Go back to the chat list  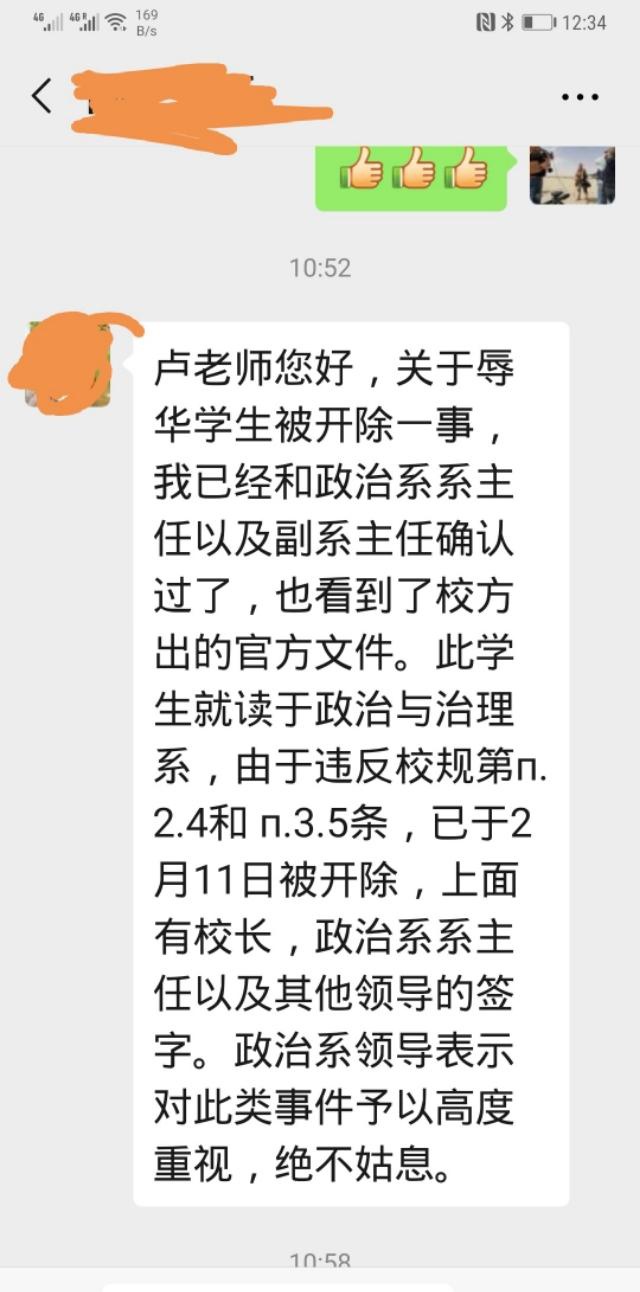point(41,97)
